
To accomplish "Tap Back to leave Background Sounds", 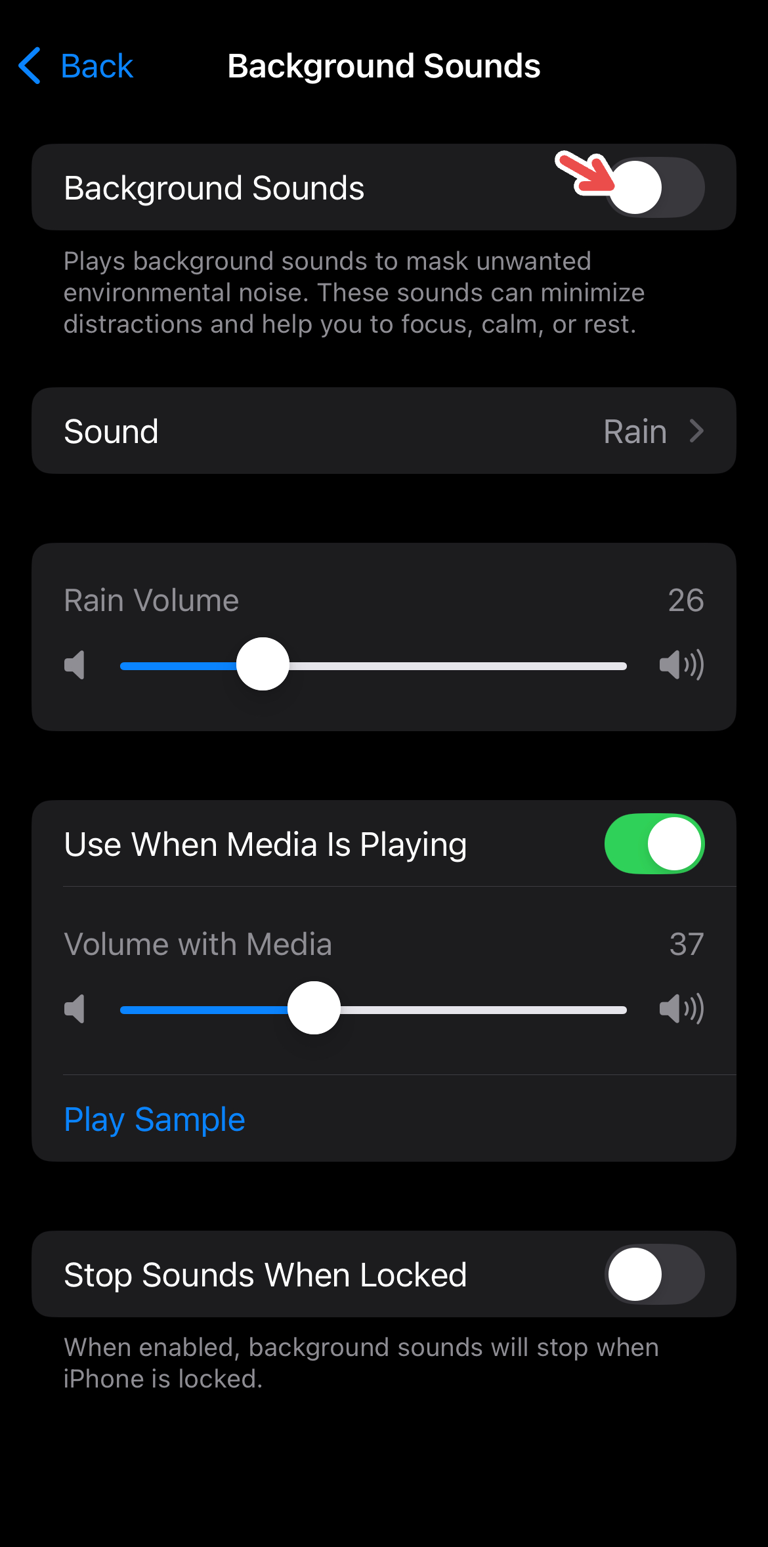I will click(x=96, y=65).
